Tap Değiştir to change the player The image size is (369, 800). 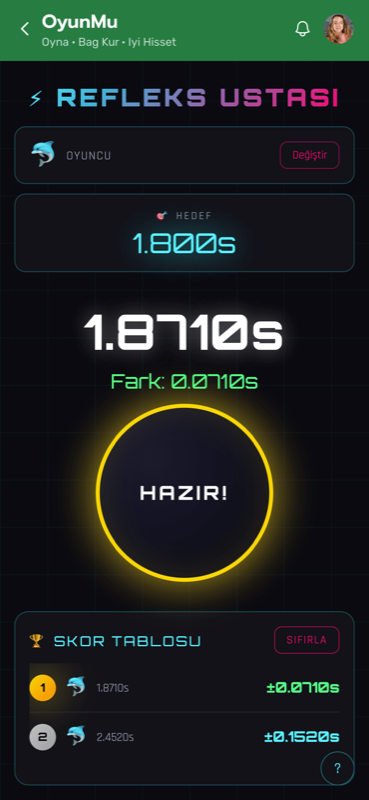tap(309, 155)
